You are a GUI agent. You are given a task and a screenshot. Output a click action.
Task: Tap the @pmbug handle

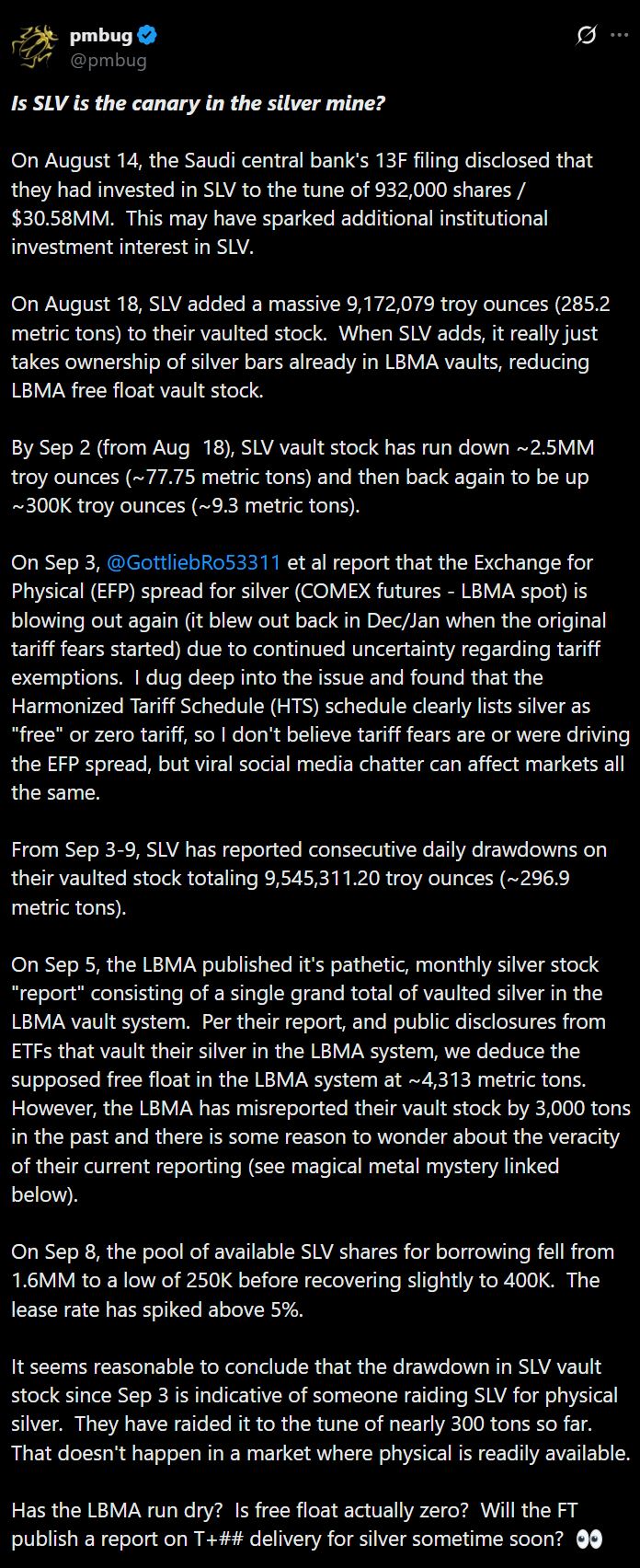[x=108, y=61]
